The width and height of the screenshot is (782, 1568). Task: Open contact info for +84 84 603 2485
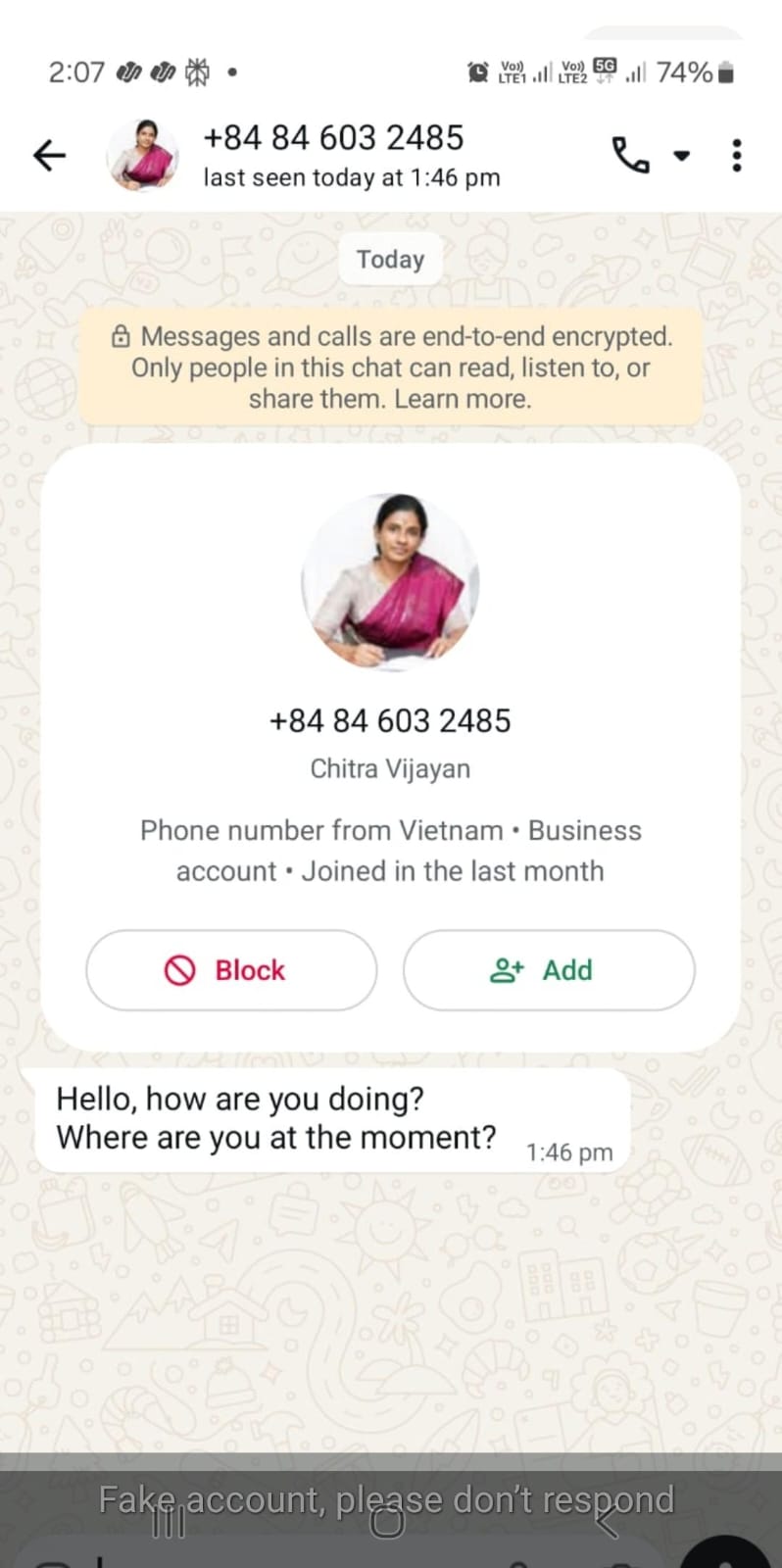point(333,154)
